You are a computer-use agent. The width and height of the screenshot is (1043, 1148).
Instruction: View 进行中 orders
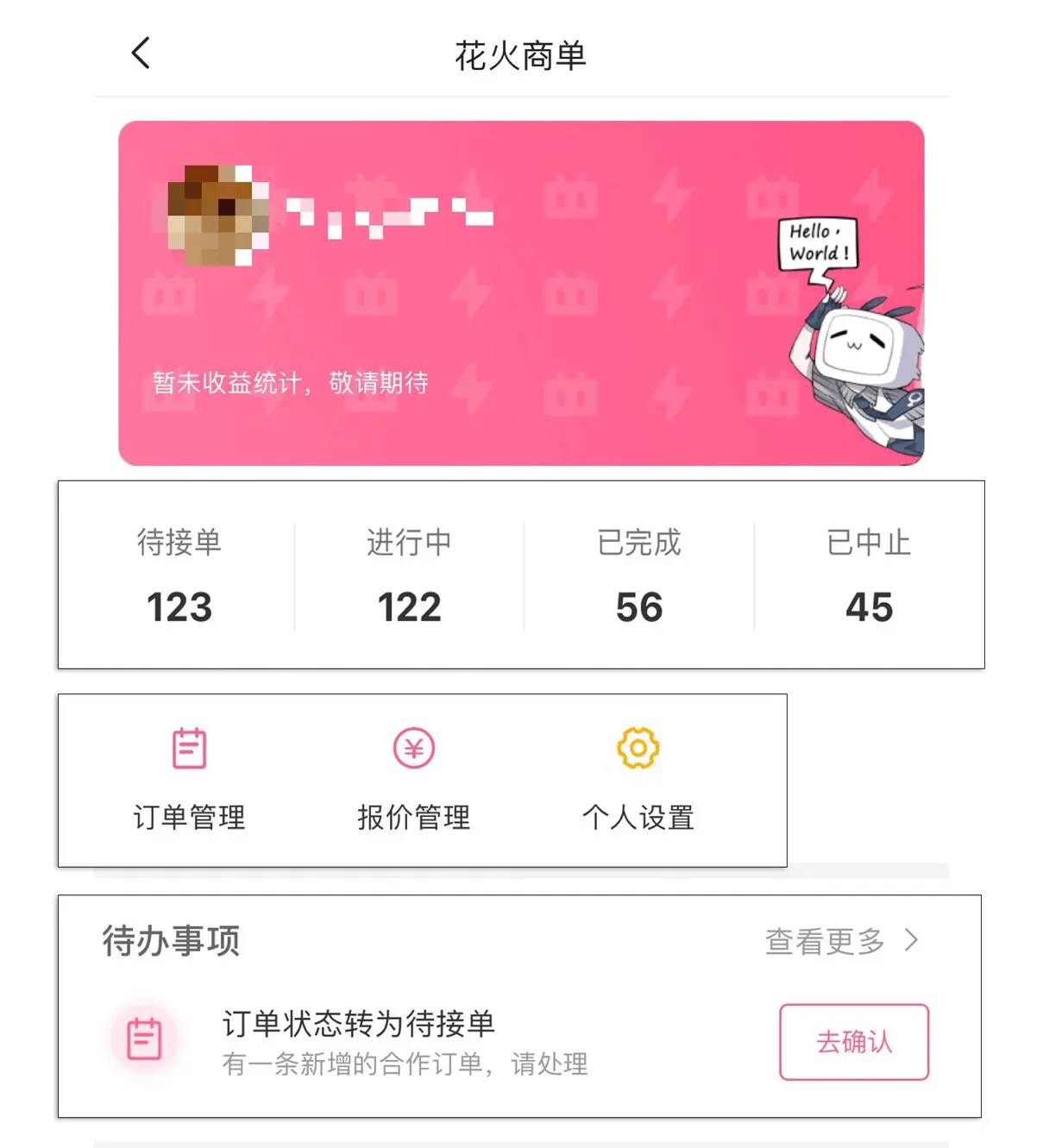pos(409,576)
